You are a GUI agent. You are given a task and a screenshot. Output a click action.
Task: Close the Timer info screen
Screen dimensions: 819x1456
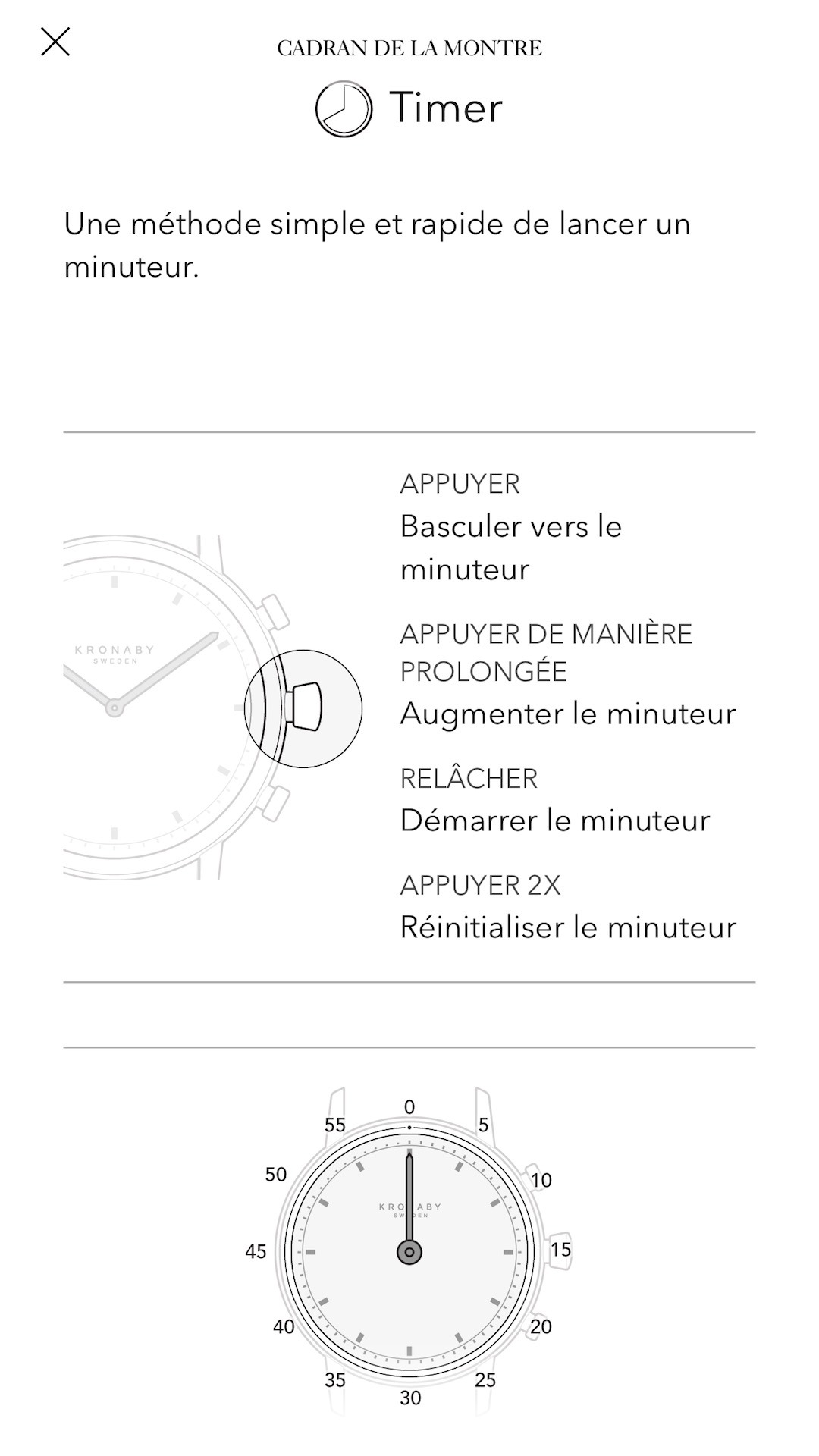click(x=55, y=42)
